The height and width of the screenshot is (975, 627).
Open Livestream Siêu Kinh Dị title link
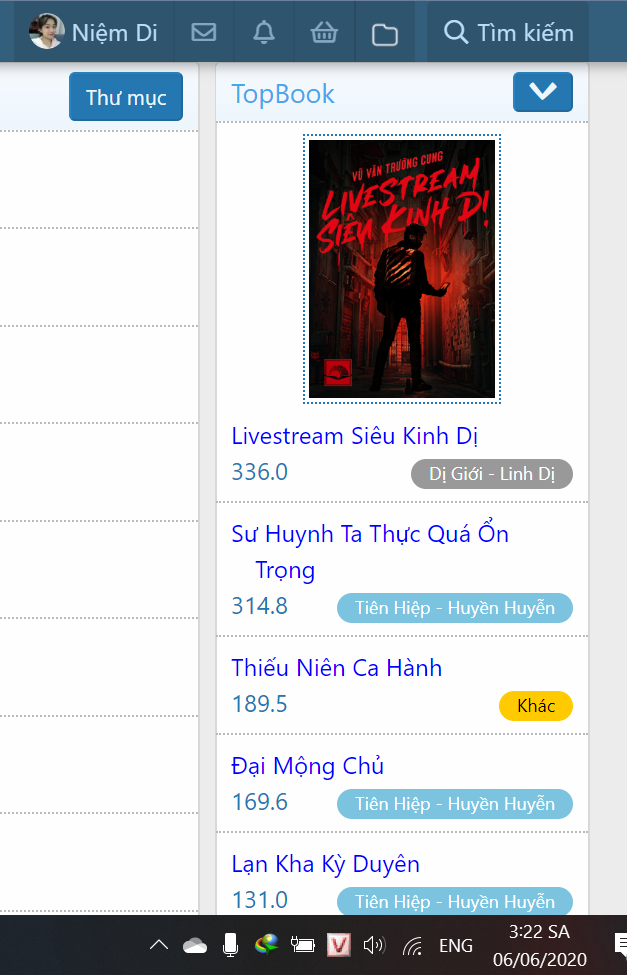pos(355,436)
